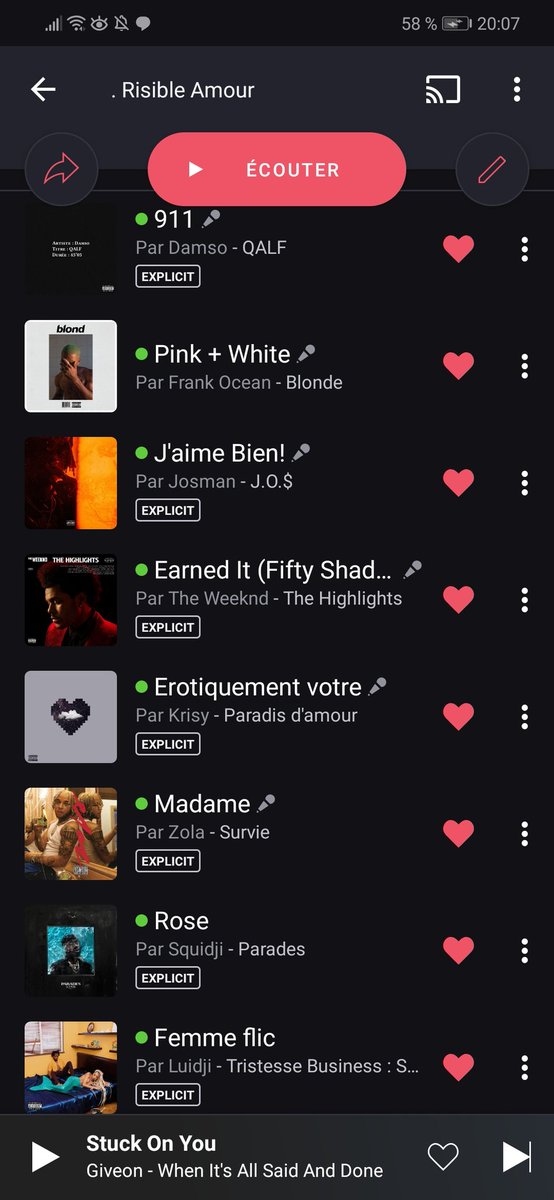Like Stuck On You in mini player
The image size is (554, 1200).
click(x=443, y=1157)
